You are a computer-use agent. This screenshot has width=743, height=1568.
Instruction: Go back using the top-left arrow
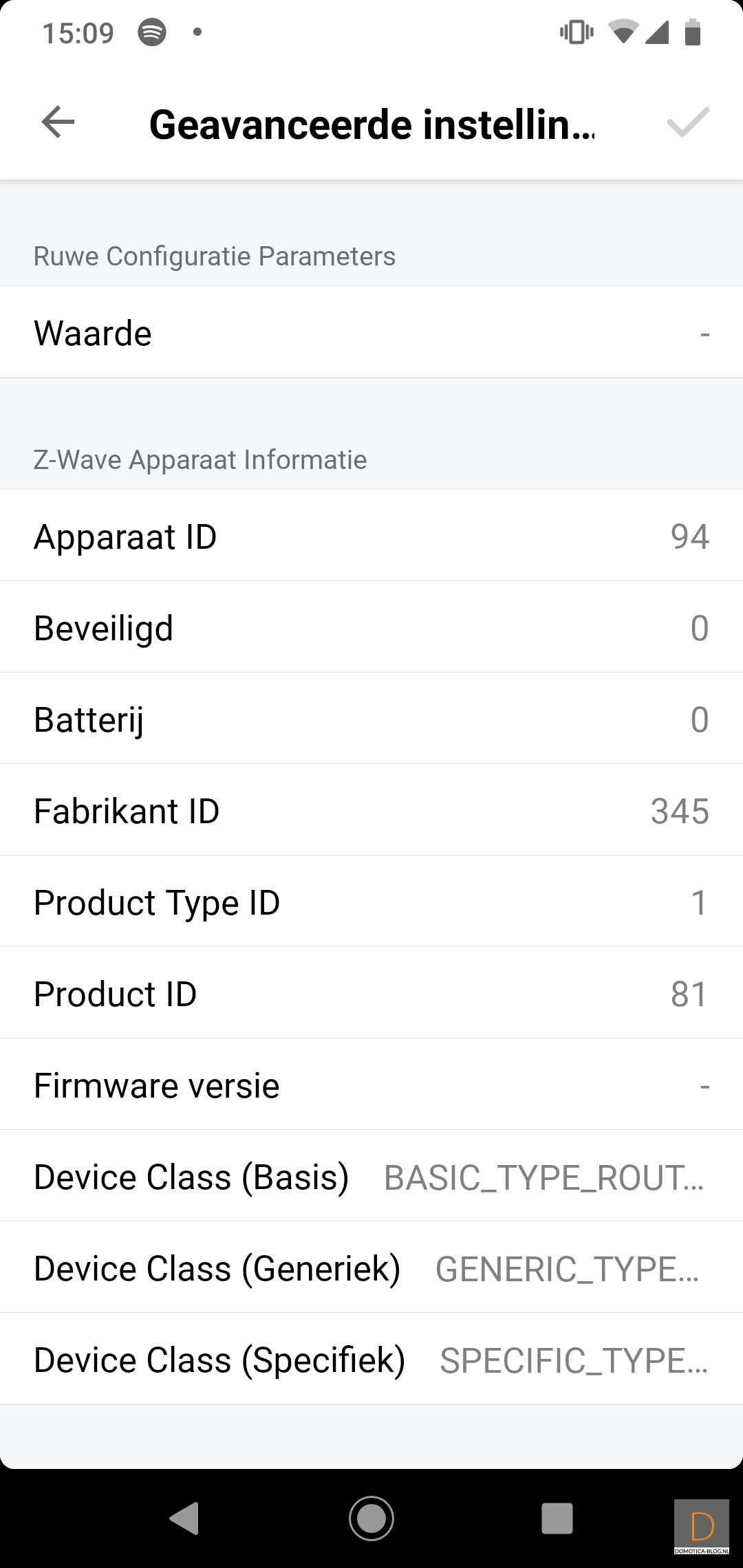click(58, 123)
